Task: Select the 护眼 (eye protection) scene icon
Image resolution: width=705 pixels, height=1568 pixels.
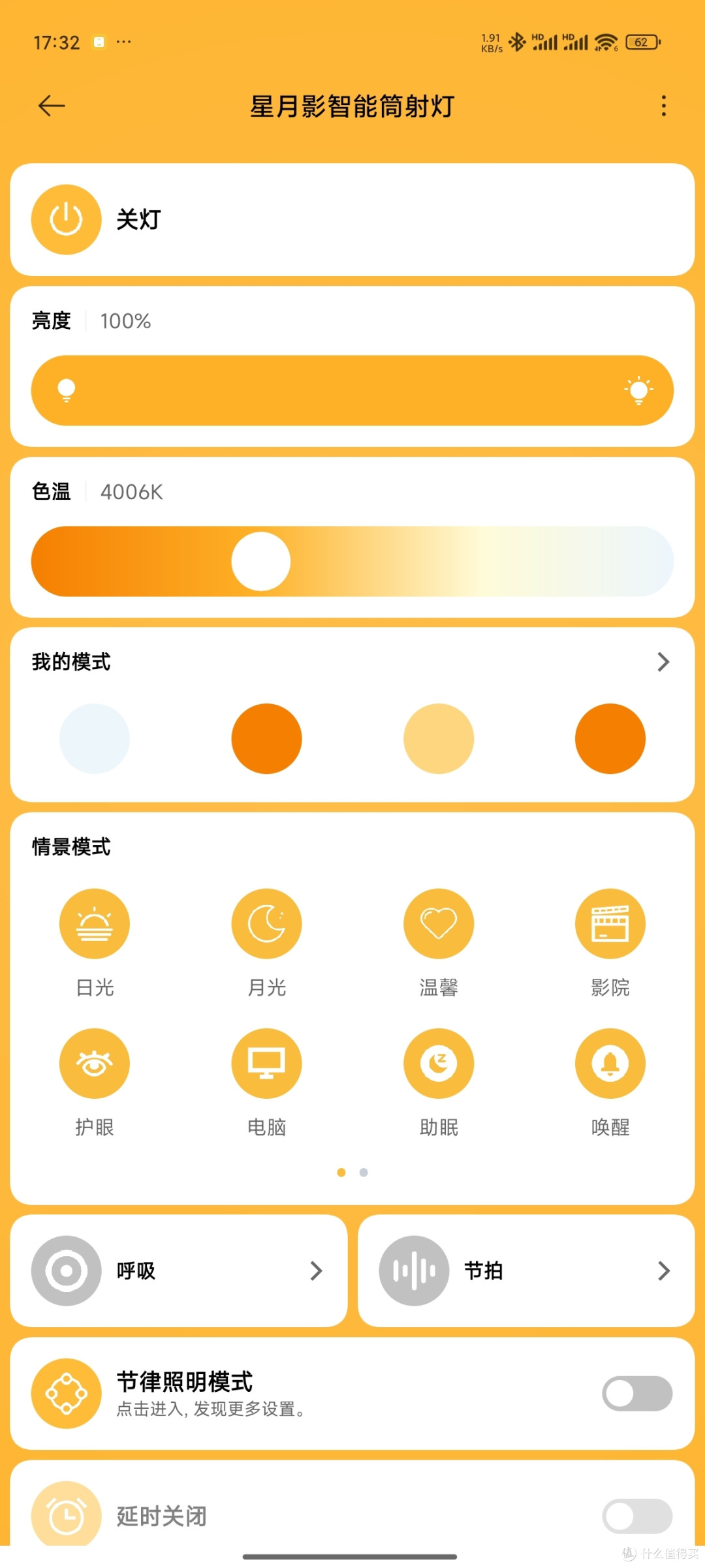Action: click(94, 1062)
